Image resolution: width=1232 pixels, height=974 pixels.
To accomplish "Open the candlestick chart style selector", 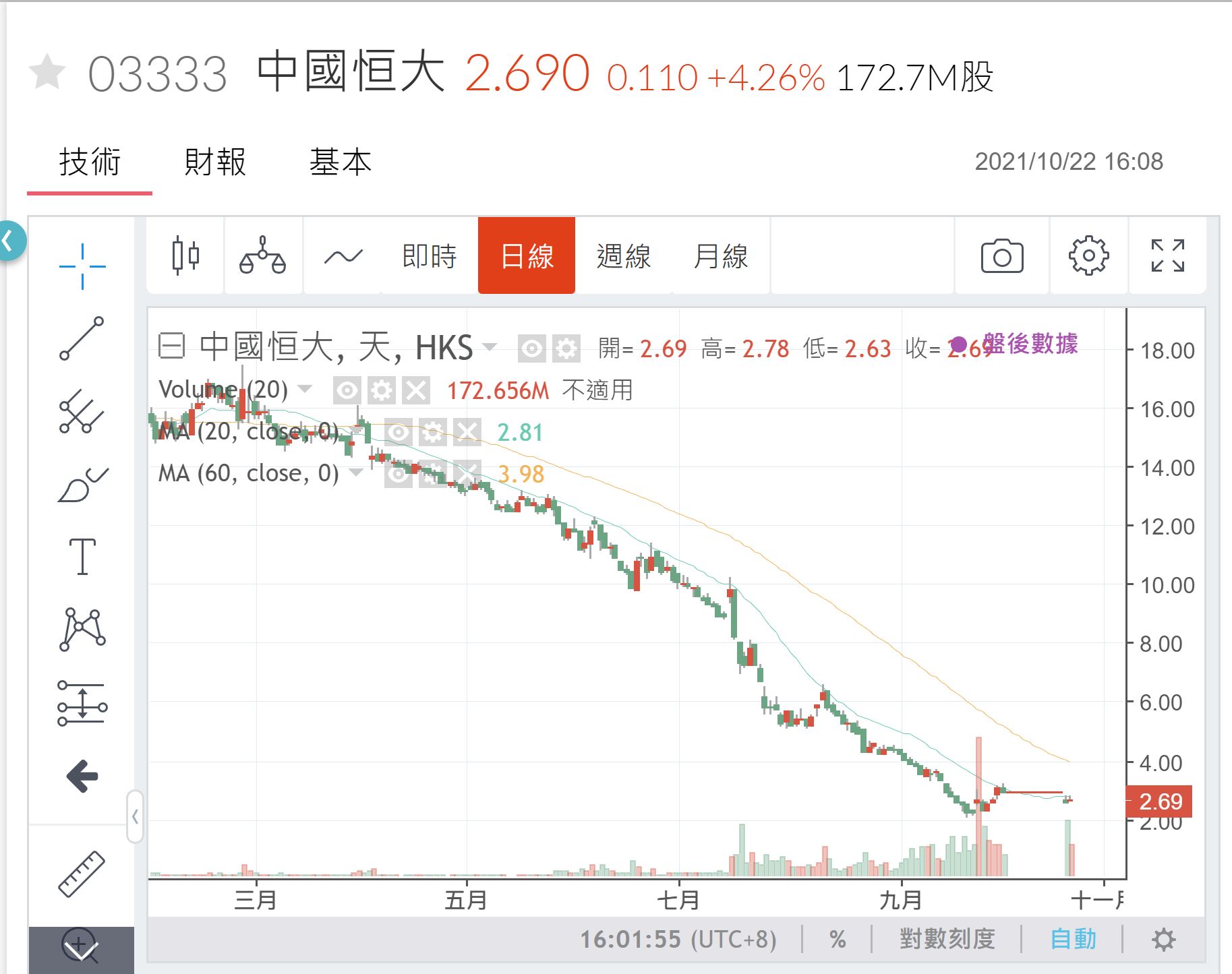I will [185, 256].
